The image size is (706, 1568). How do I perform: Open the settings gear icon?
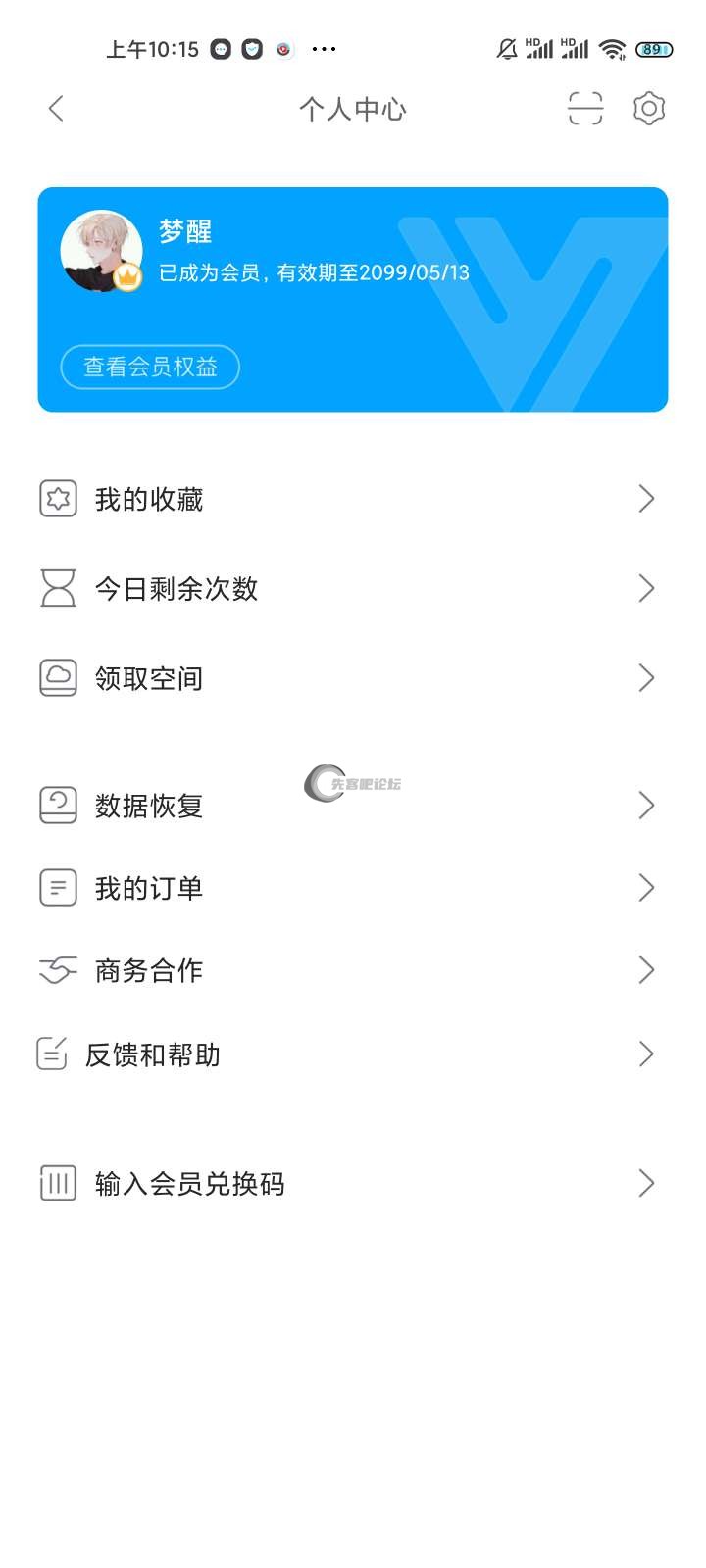point(648,109)
